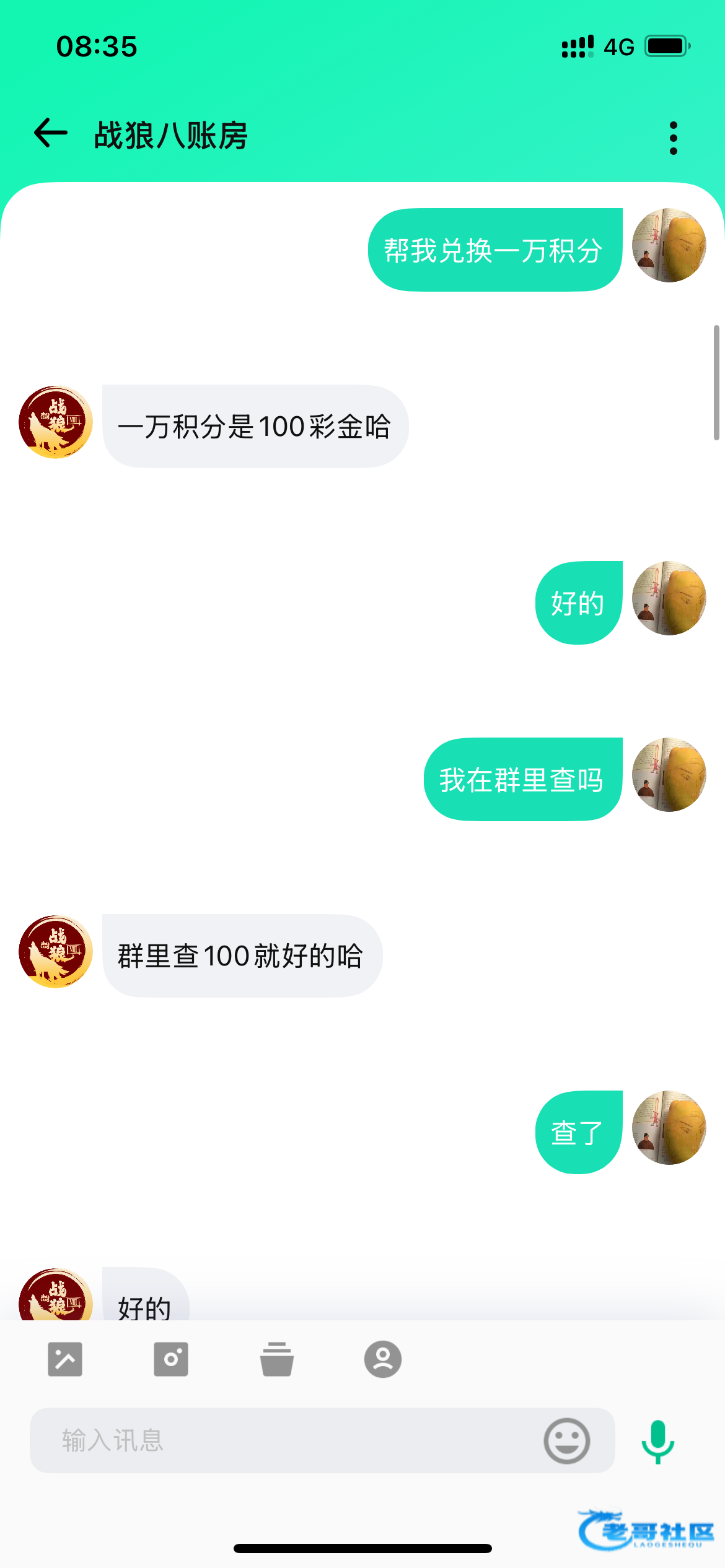
Task: View my avatar beside 帮我兑换一万积分
Action: point(669,245)
